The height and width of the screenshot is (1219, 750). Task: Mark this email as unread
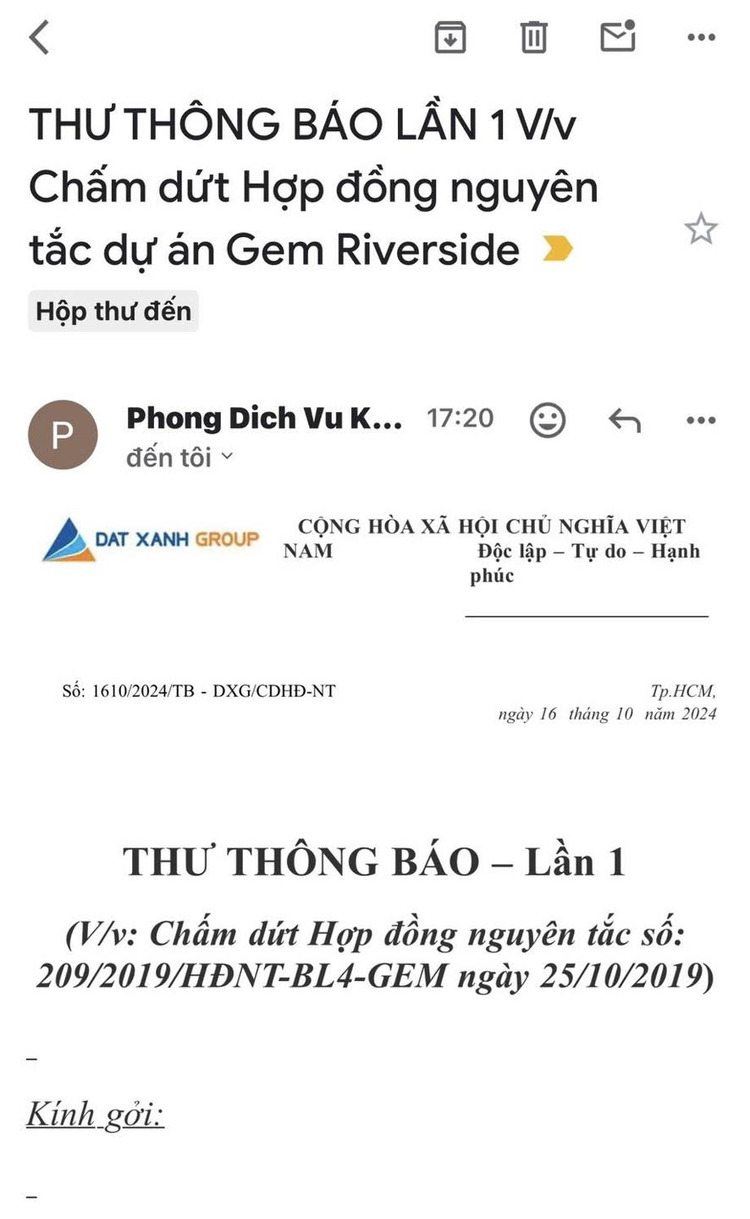618,36
